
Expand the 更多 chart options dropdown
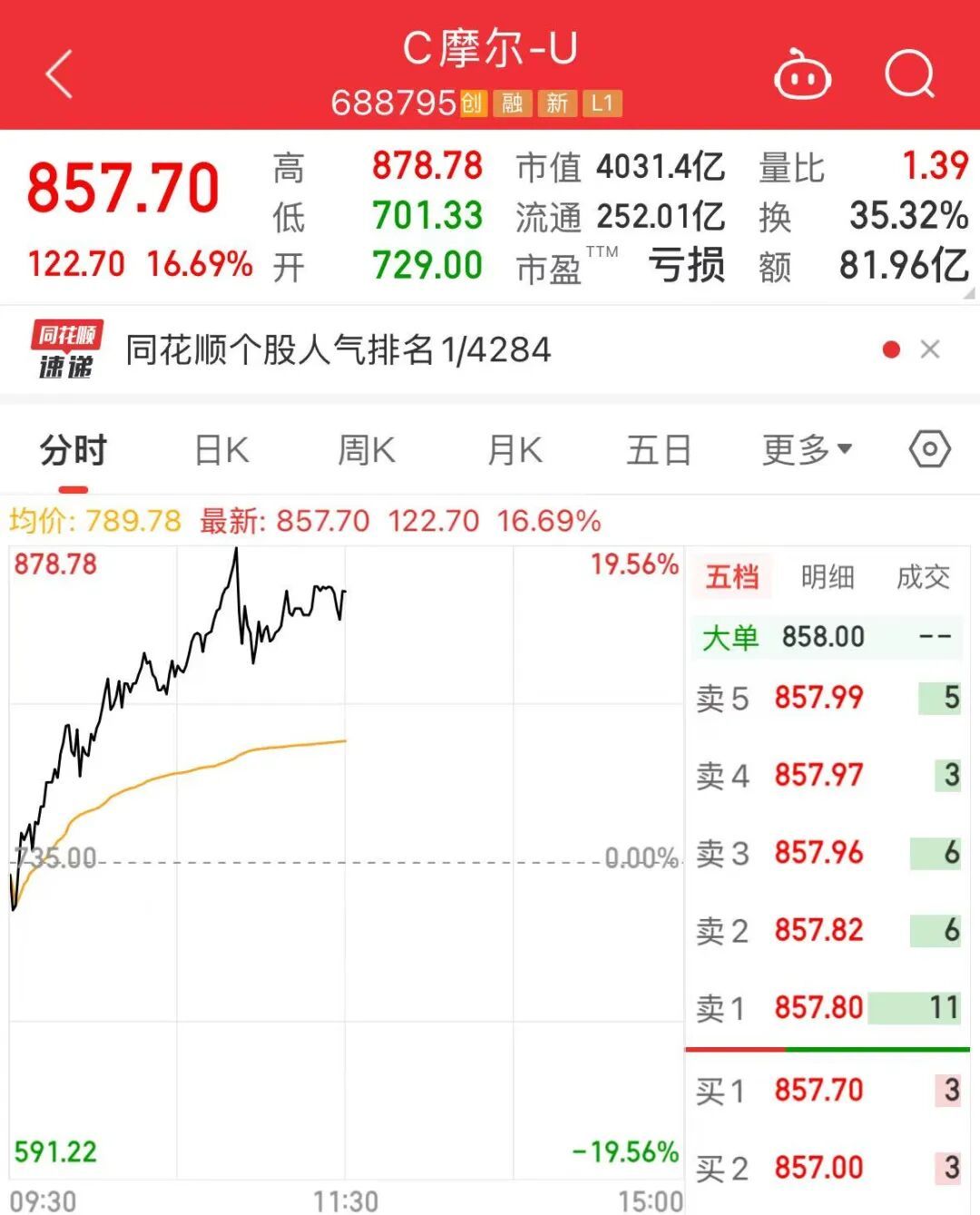[806, 449]
